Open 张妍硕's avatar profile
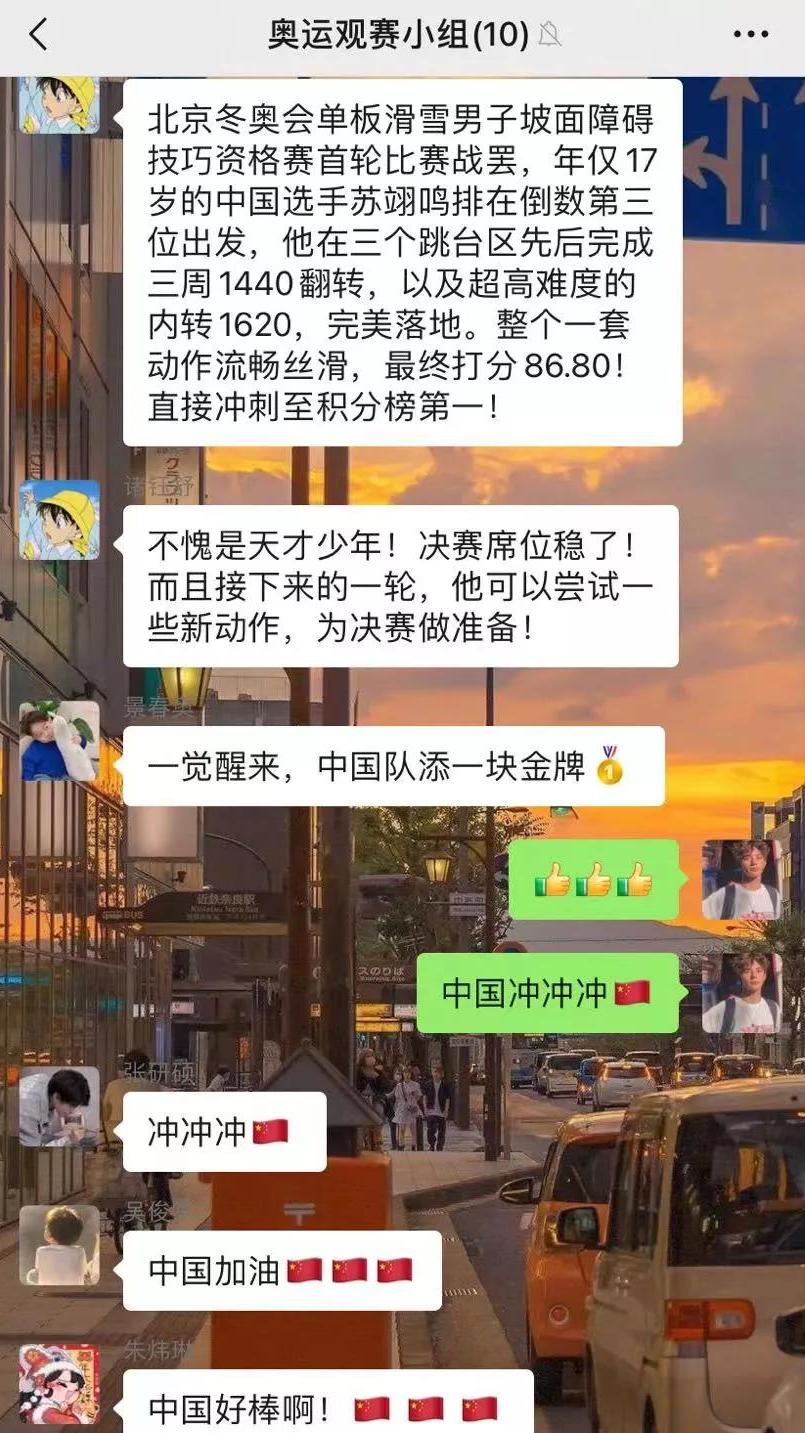 (59, 1106)
